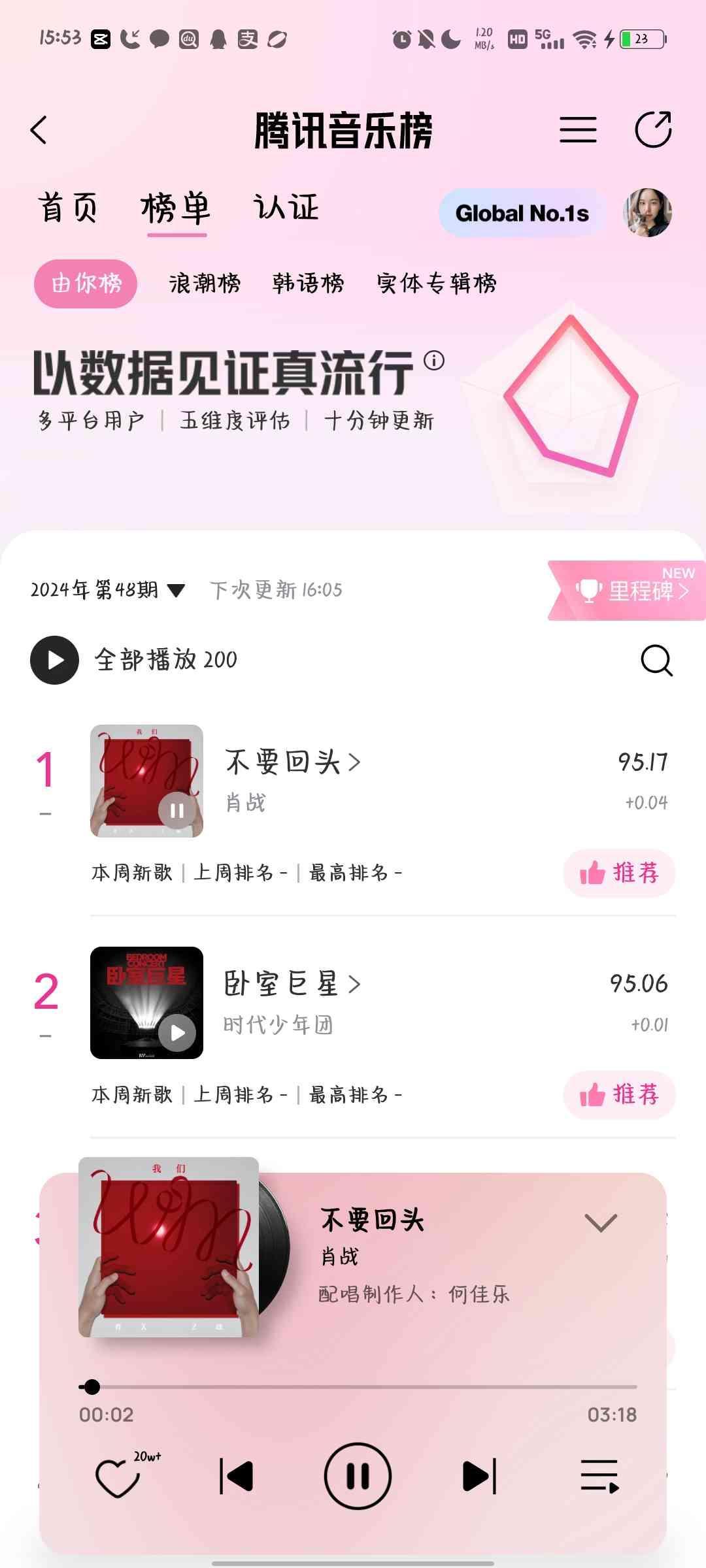Open the hamburger menu at top
This screenshot has height=1568, width=706.
pos(578,129)
